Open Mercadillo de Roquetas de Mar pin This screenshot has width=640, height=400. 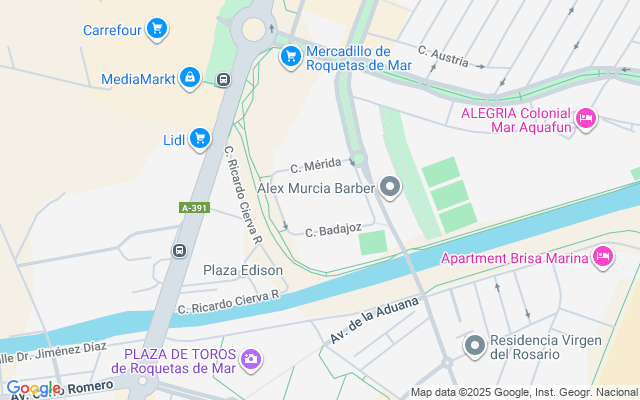click(x=291, y=56)
